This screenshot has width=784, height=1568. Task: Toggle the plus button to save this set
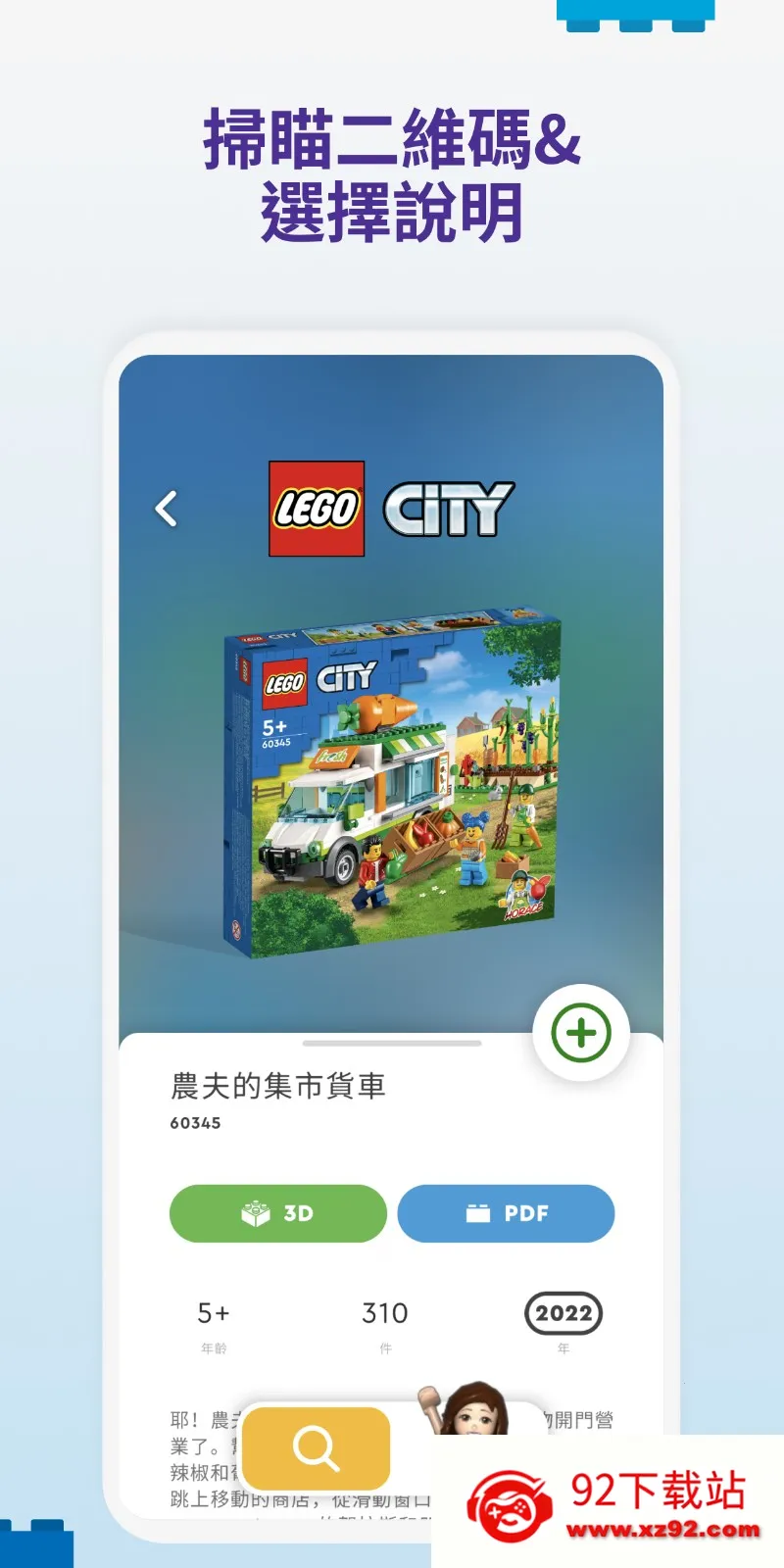[x=580, y=1032]
